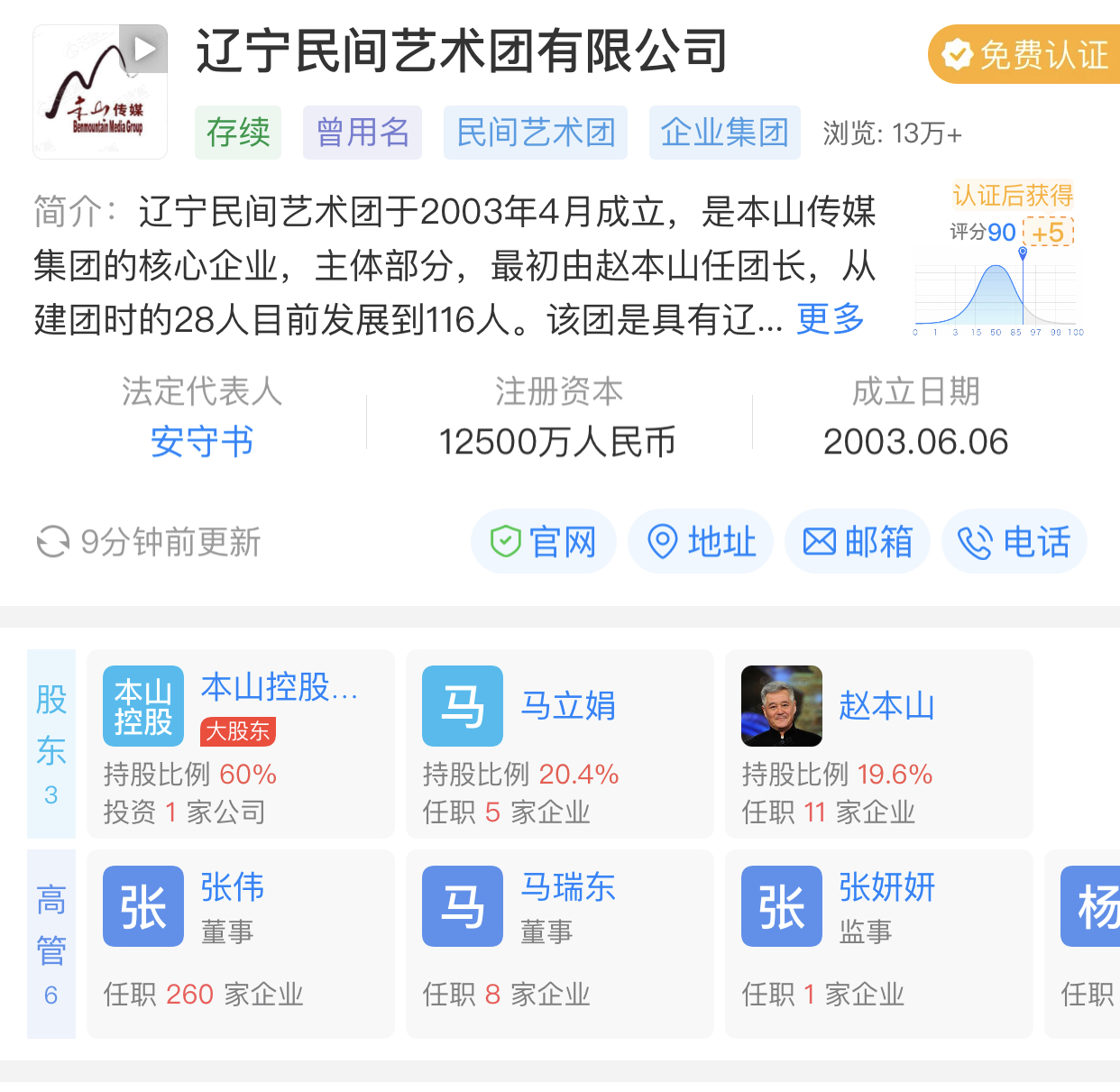Open the 曾用名 tag
The image size is (1120, 1092).
363,133
